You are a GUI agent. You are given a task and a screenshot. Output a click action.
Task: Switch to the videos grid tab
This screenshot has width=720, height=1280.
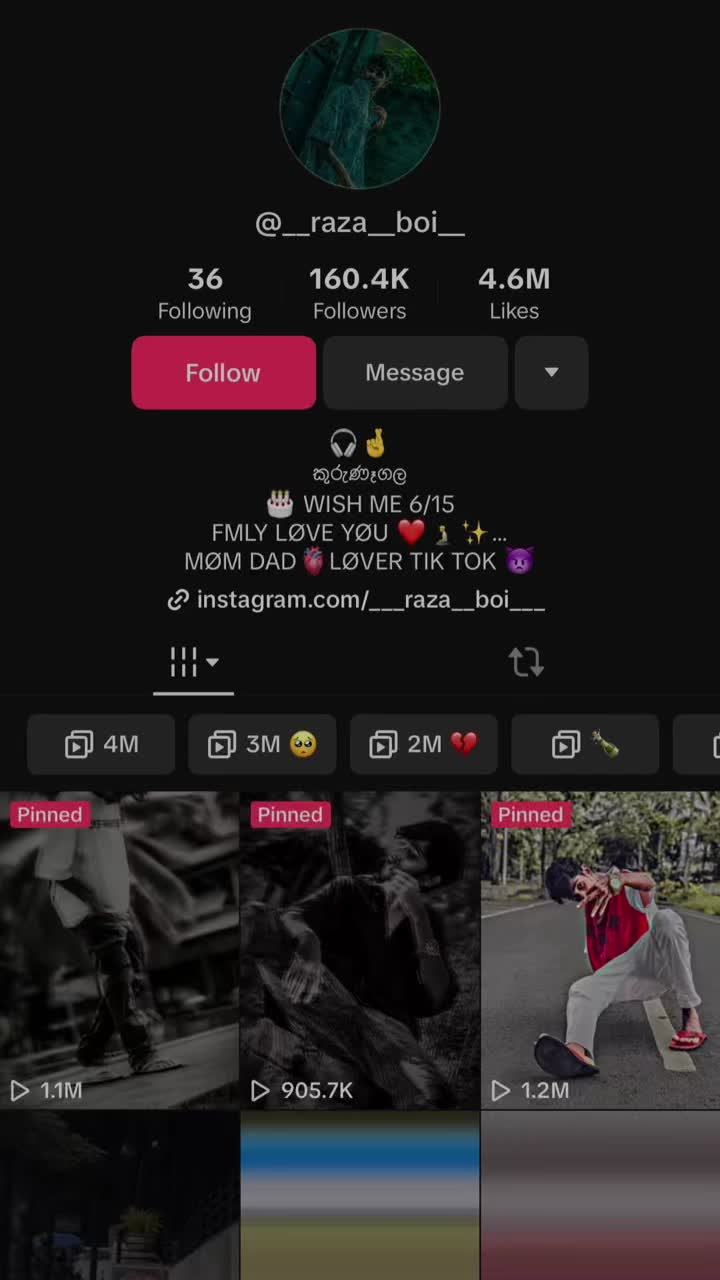pyautogui.click(x=193, y=662)
